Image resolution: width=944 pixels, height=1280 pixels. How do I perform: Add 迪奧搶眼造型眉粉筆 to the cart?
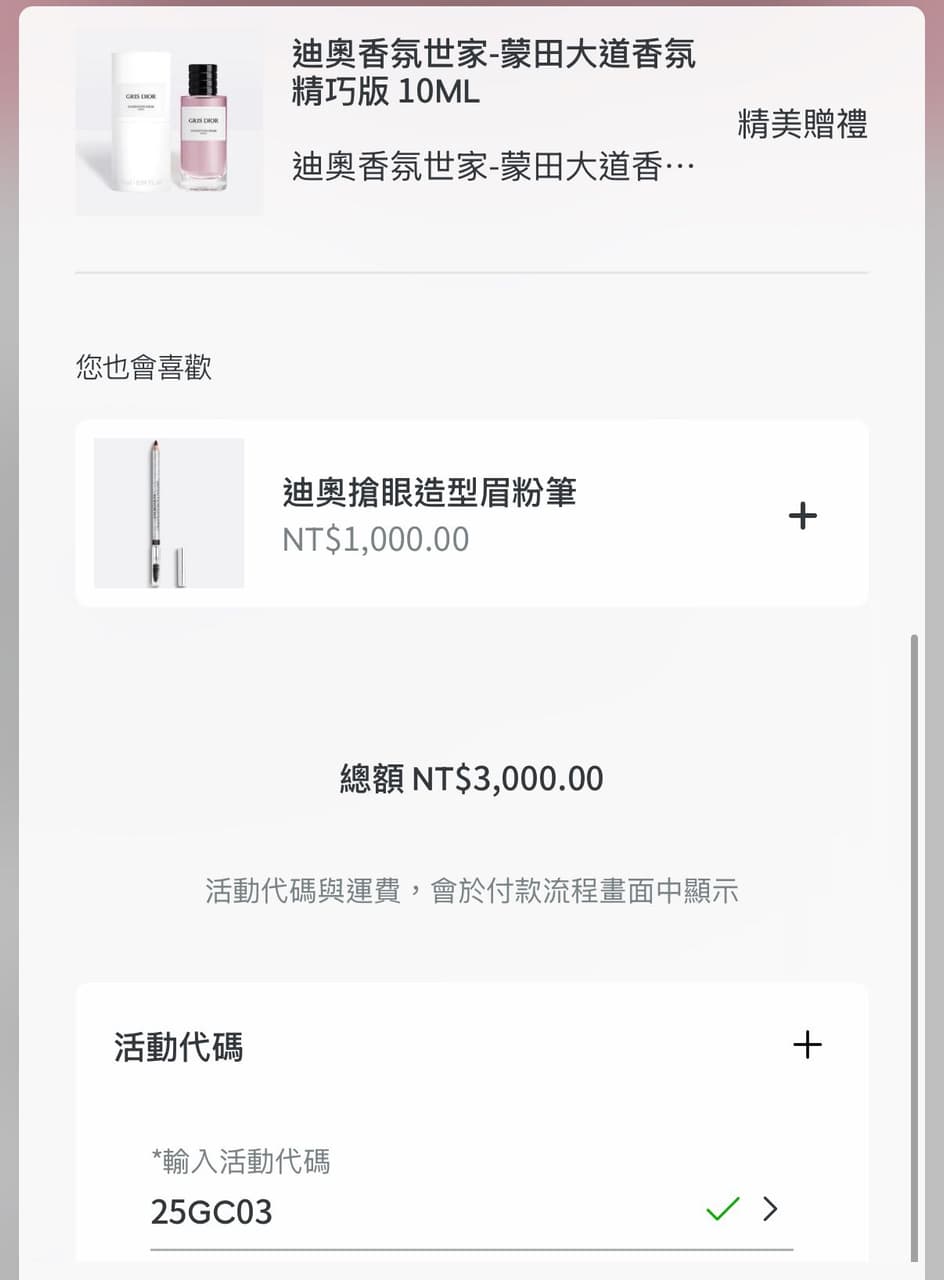pyautogui.click(x=802, y=516)
